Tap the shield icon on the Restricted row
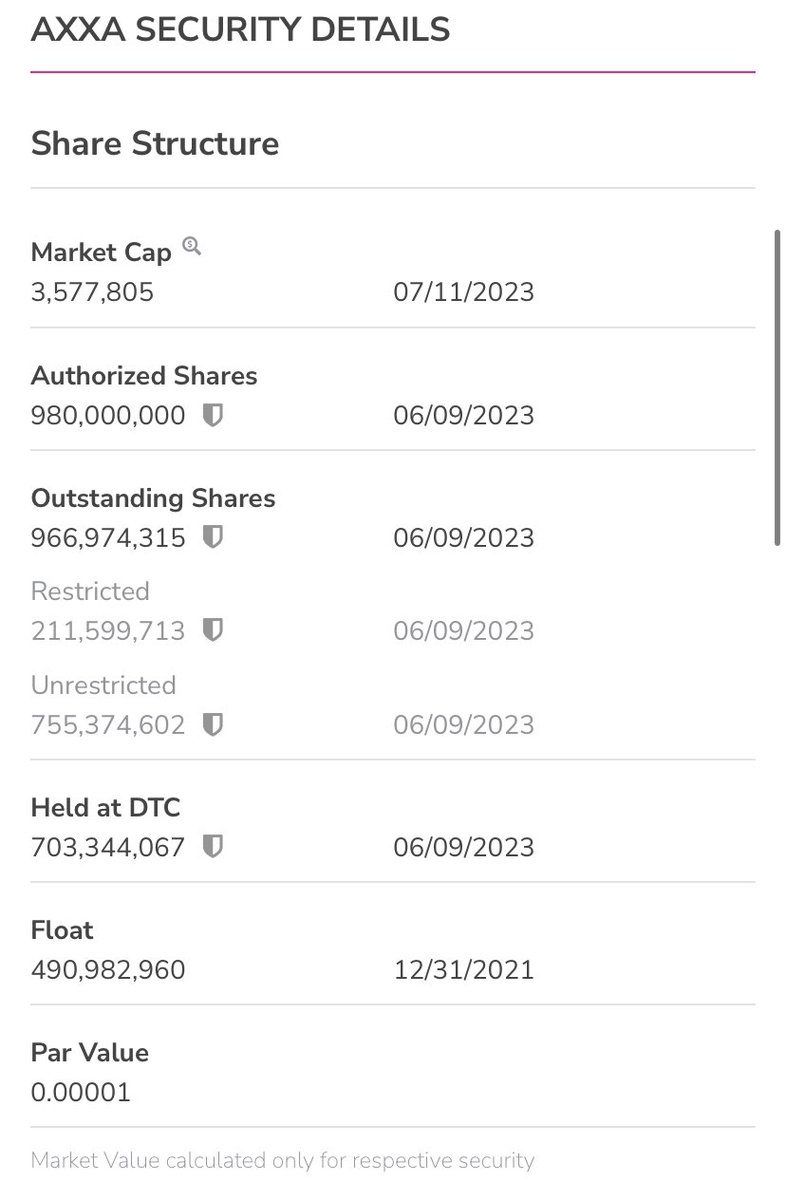The width and height of the screenshot is (786, 1200). pyautogui.click(x=212, y=631)
